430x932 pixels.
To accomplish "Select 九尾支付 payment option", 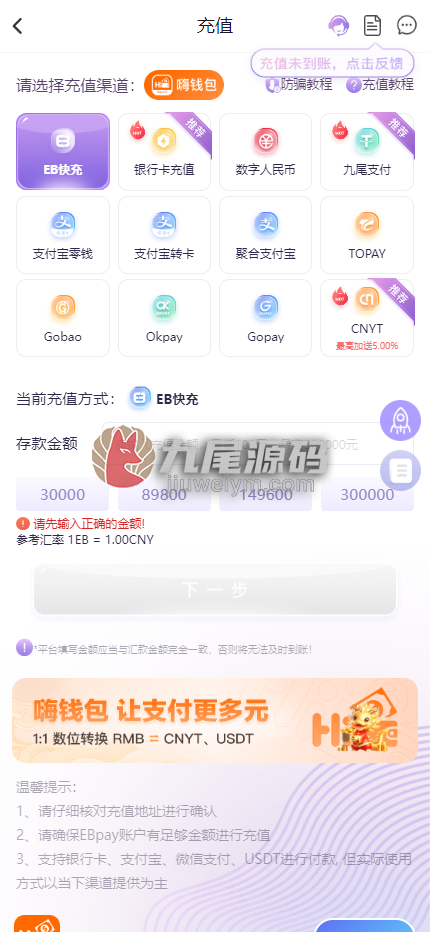I will (367, 152).
